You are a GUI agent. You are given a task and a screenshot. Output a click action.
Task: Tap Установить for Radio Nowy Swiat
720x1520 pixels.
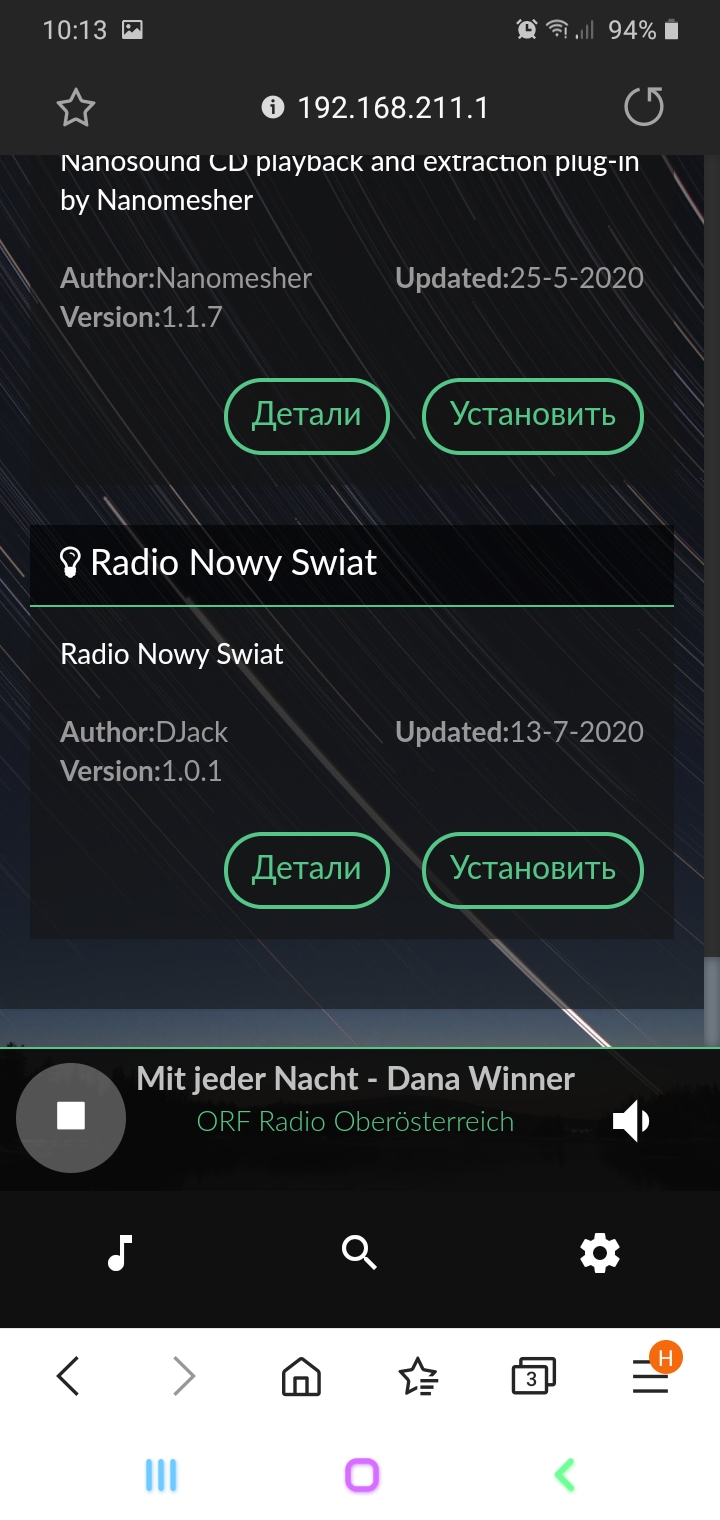(532, 868)
